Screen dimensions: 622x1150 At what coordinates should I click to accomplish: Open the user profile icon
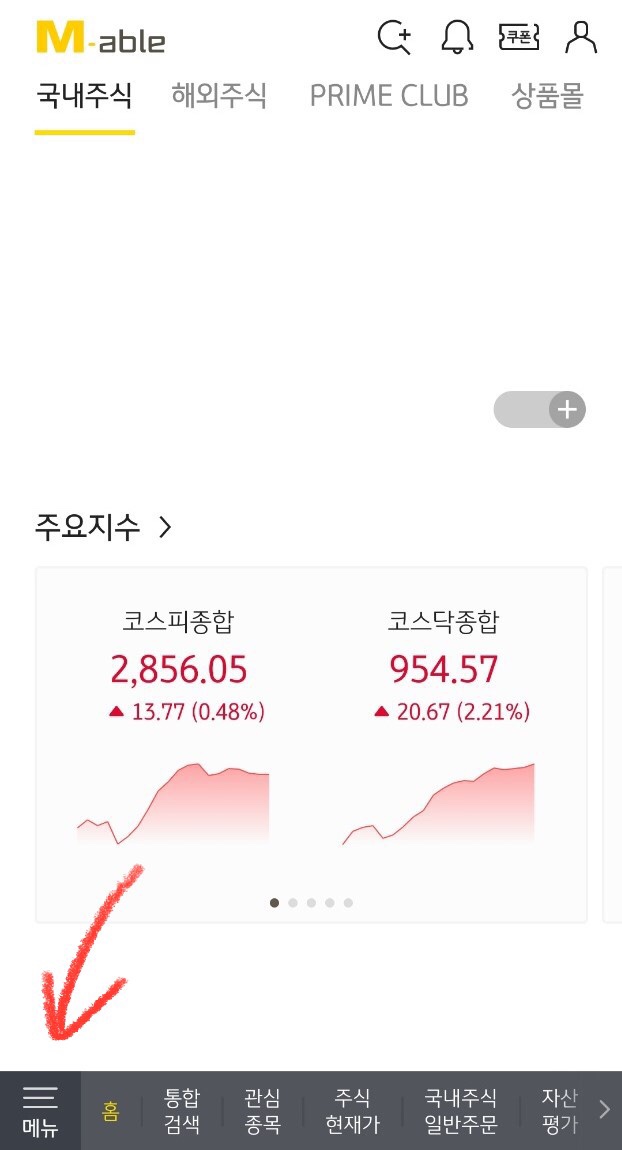[581, 37]
